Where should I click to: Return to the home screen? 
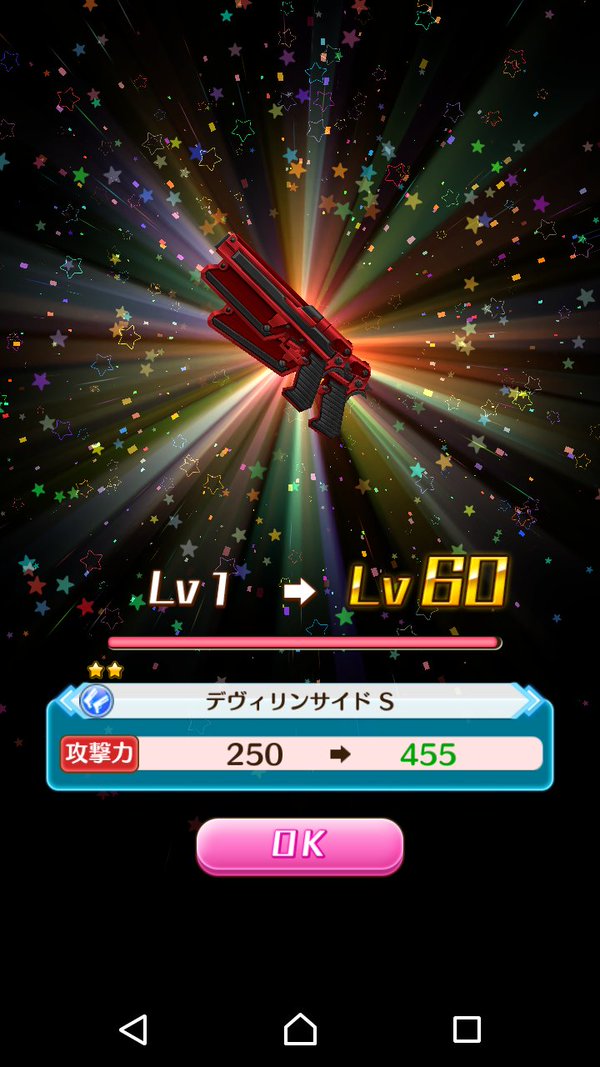[300, 1029]
